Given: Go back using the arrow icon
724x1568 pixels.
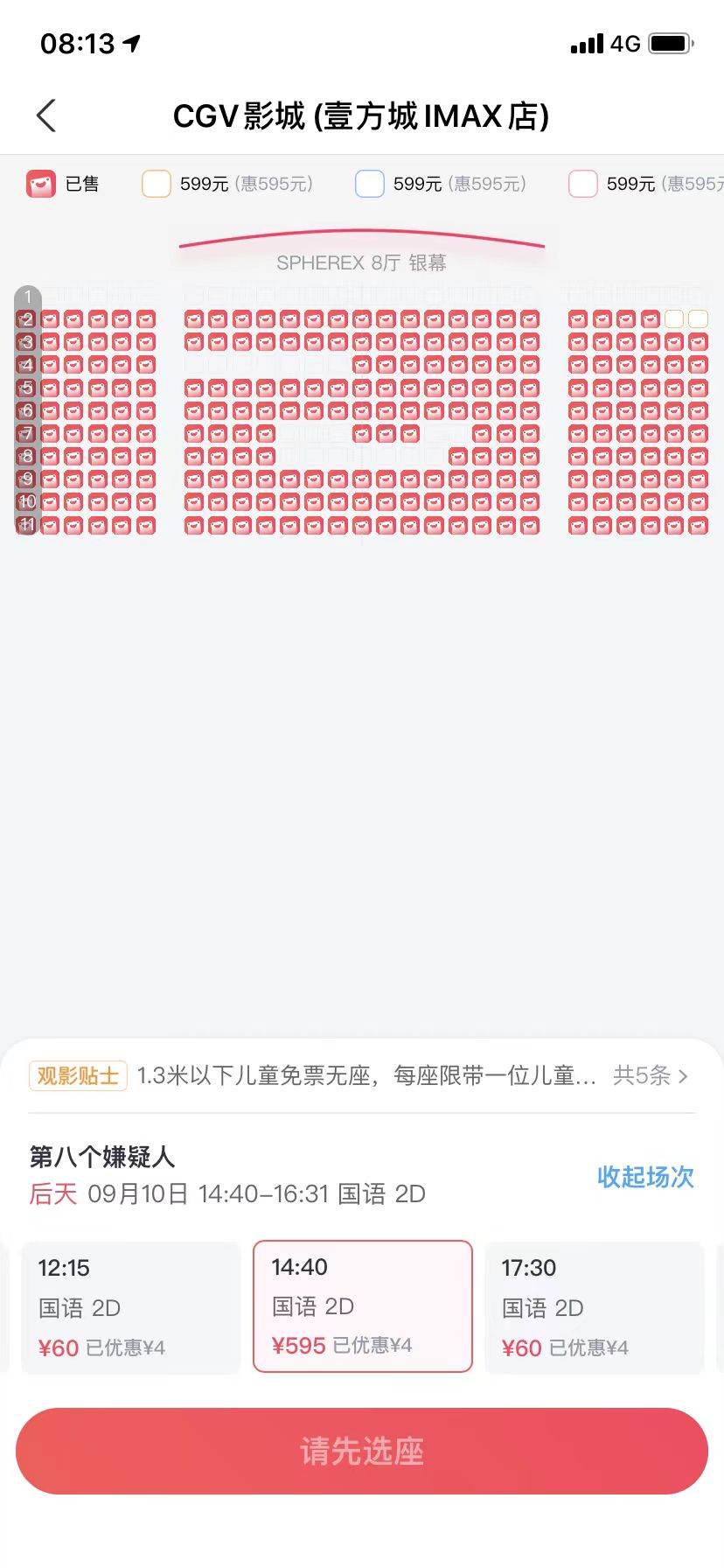Looking at the screenshot, I should [46, 115].
